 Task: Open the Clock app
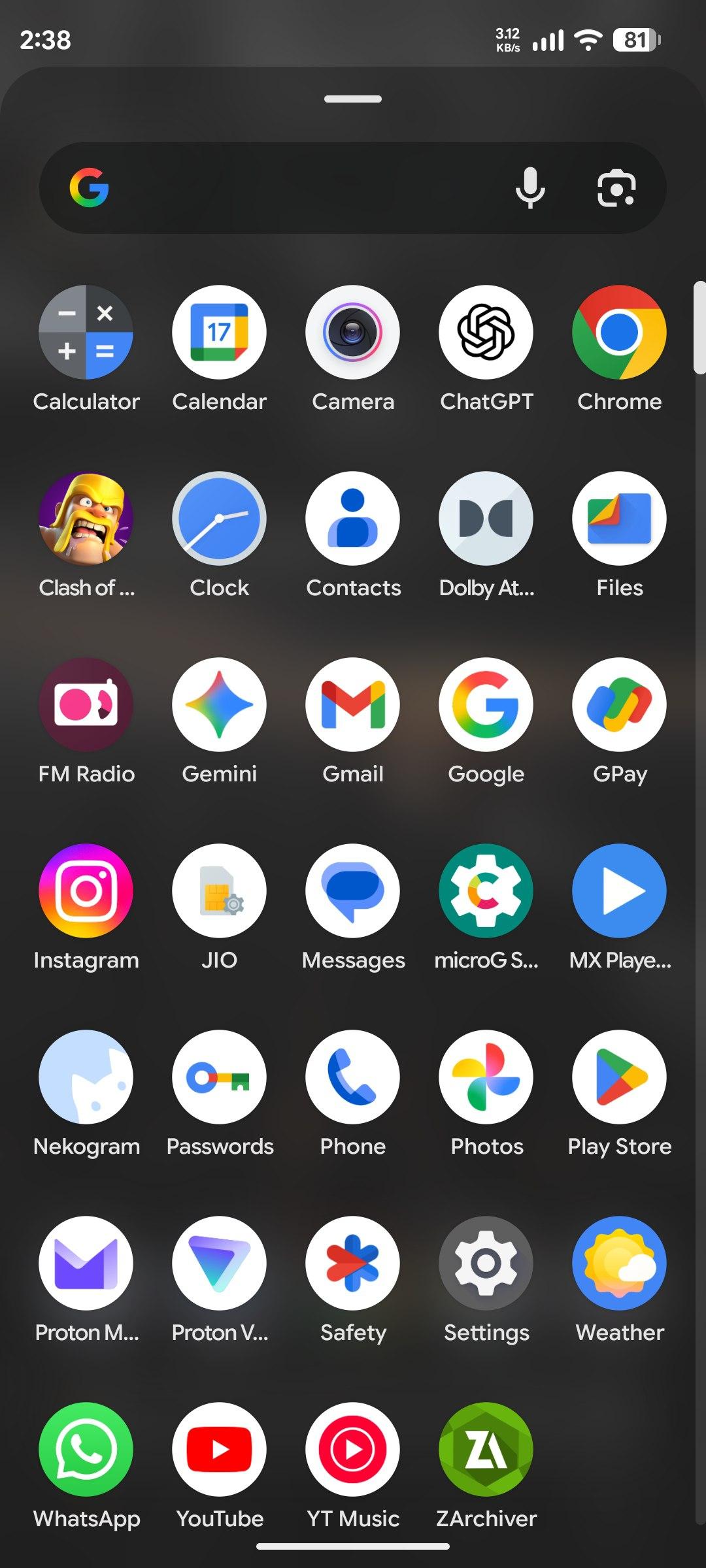(220, 518)
